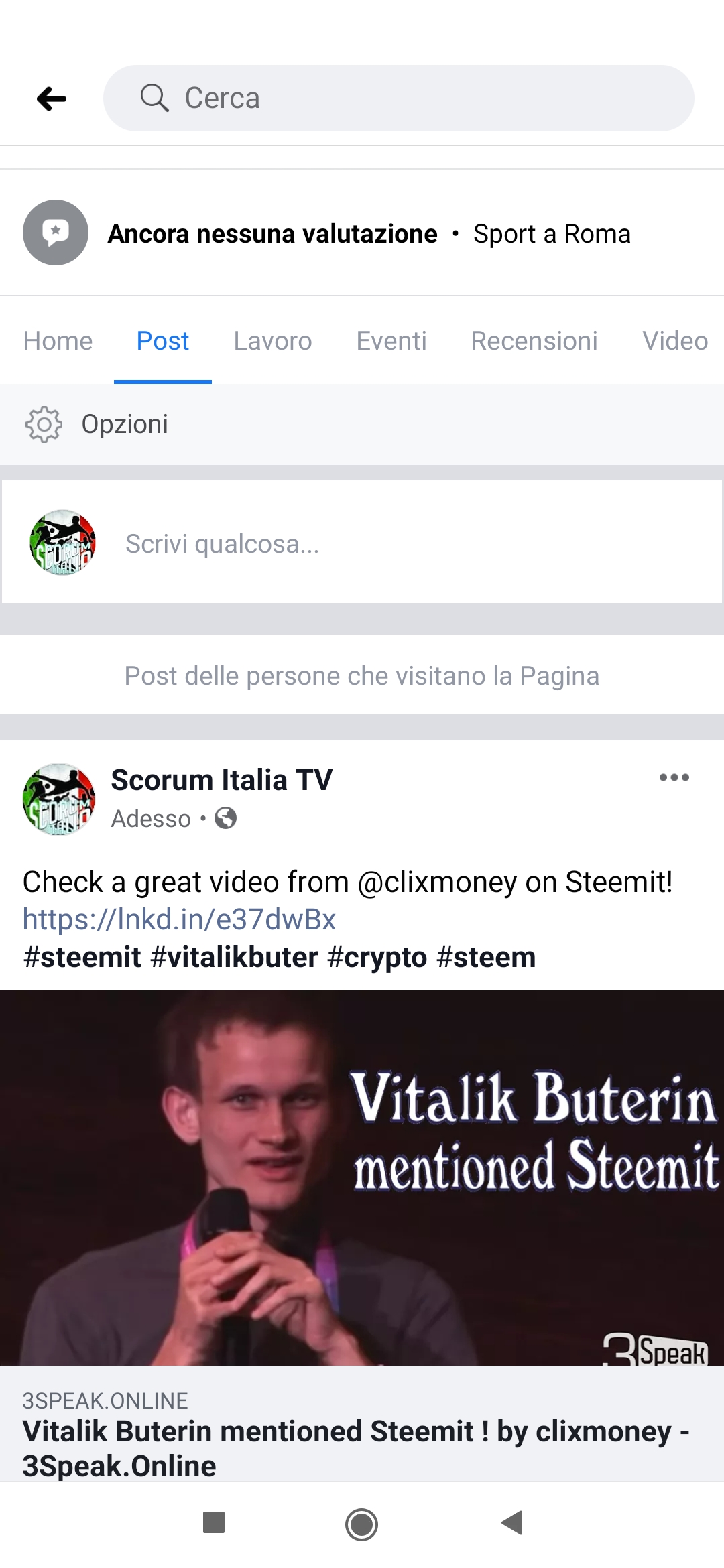Go to the Recensioni tab
The width and height of the screenshot is (724, 1568).
point(534,341)
